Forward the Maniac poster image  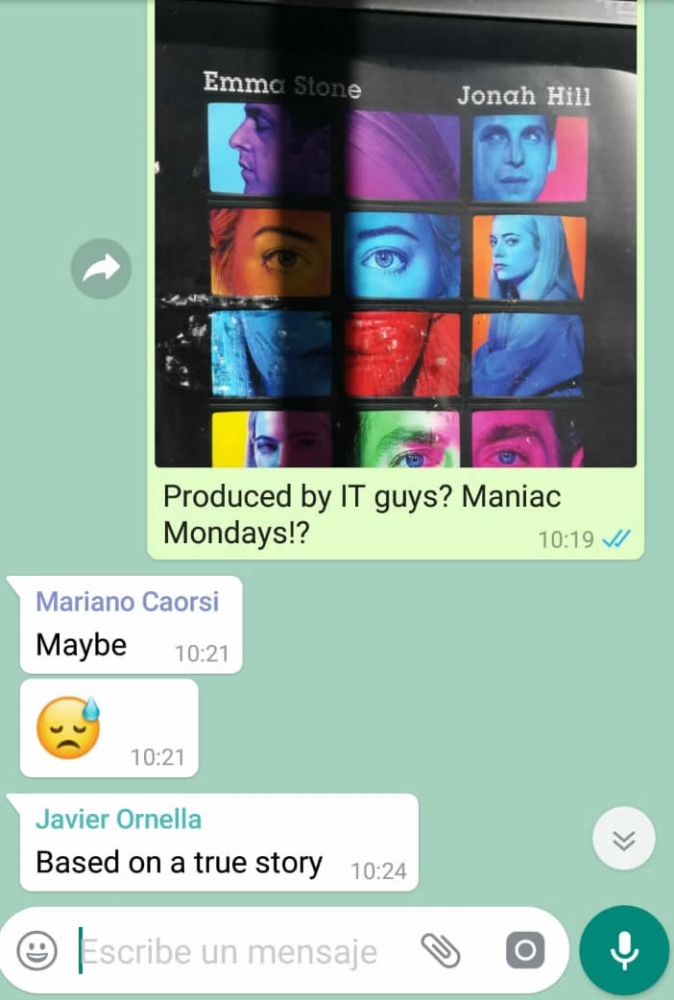[101, 268]
